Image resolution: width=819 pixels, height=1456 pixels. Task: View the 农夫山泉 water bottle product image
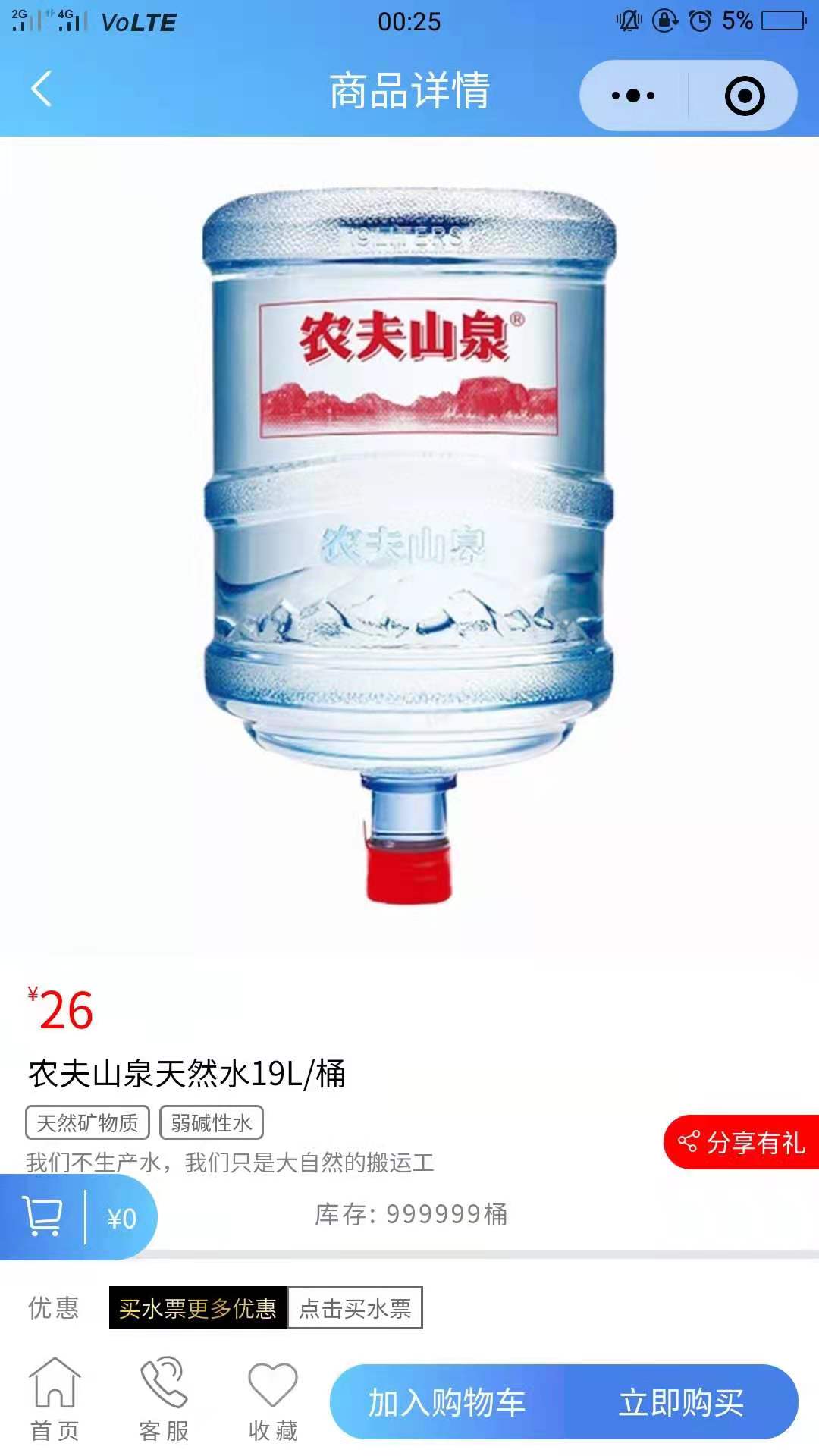coord(409,546)
